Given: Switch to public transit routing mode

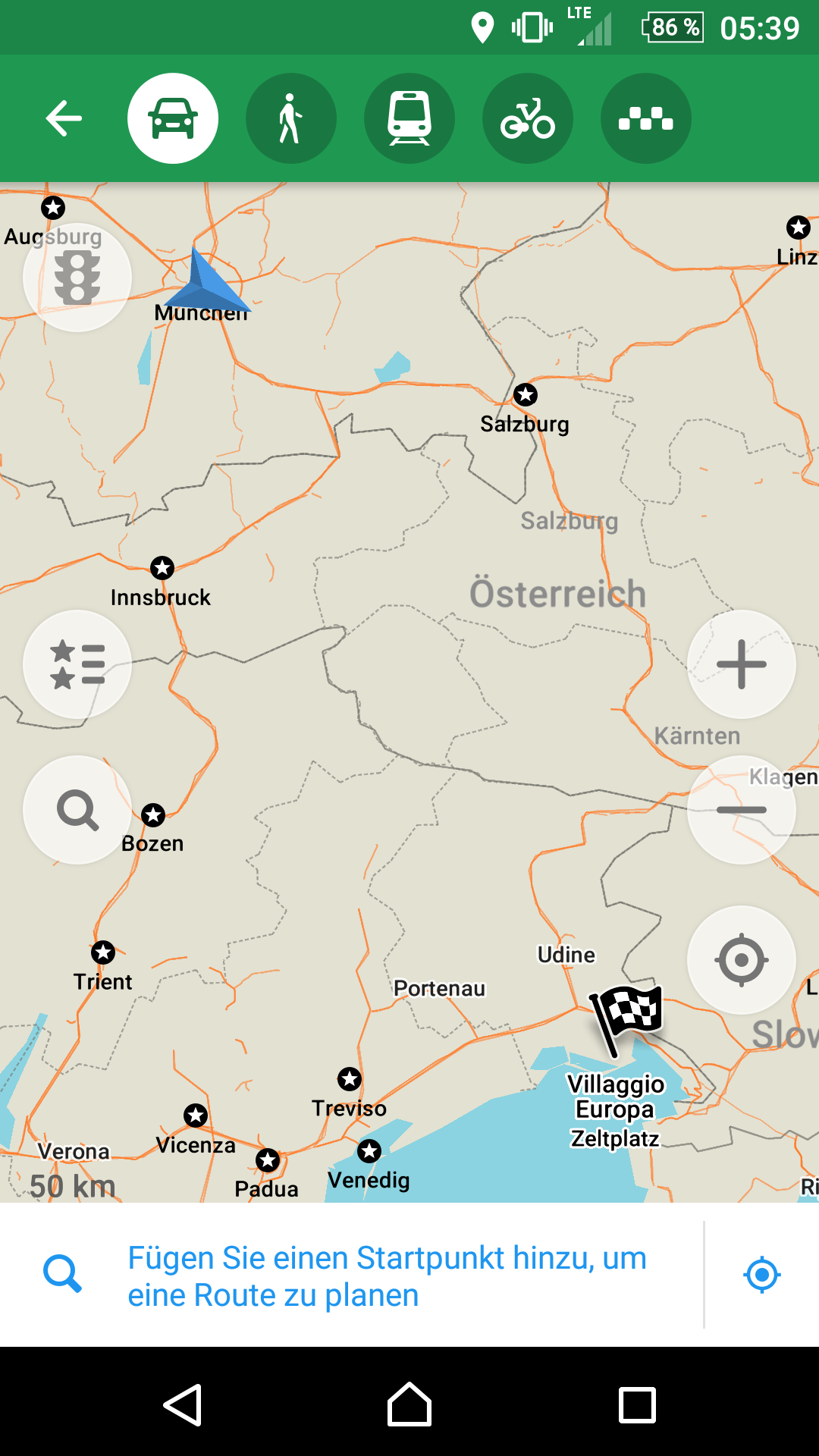Looking at the screenshot, I should coord(409,118).
